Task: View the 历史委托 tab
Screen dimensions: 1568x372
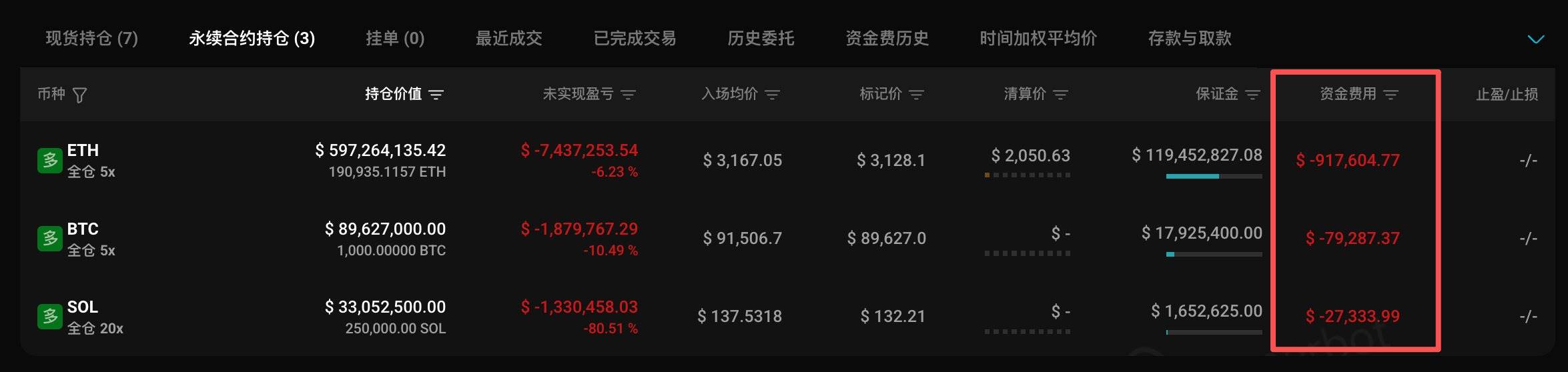Action: 761,39
